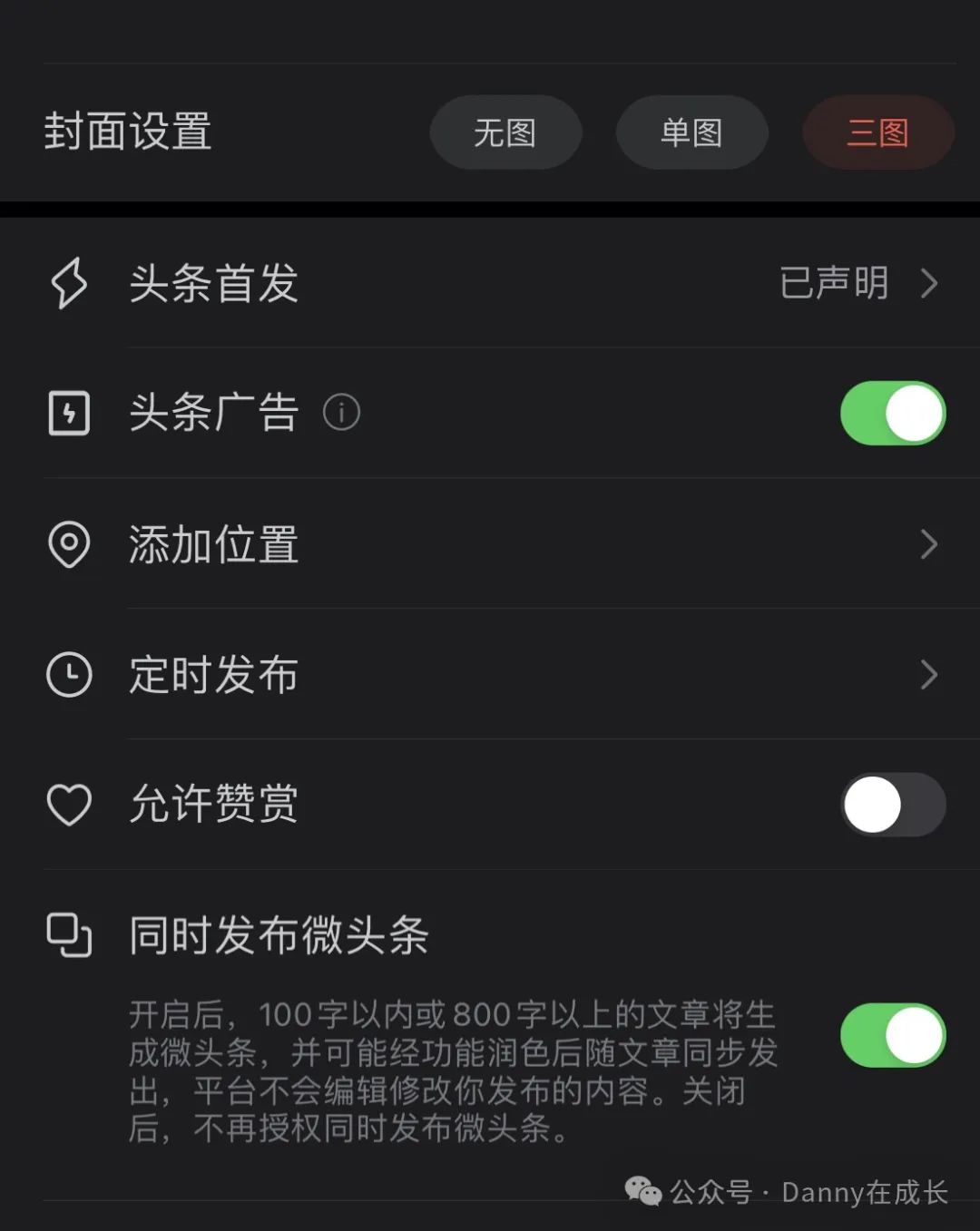Switch cover mode to 单图

pyautogui.click(x=691, y=132)
